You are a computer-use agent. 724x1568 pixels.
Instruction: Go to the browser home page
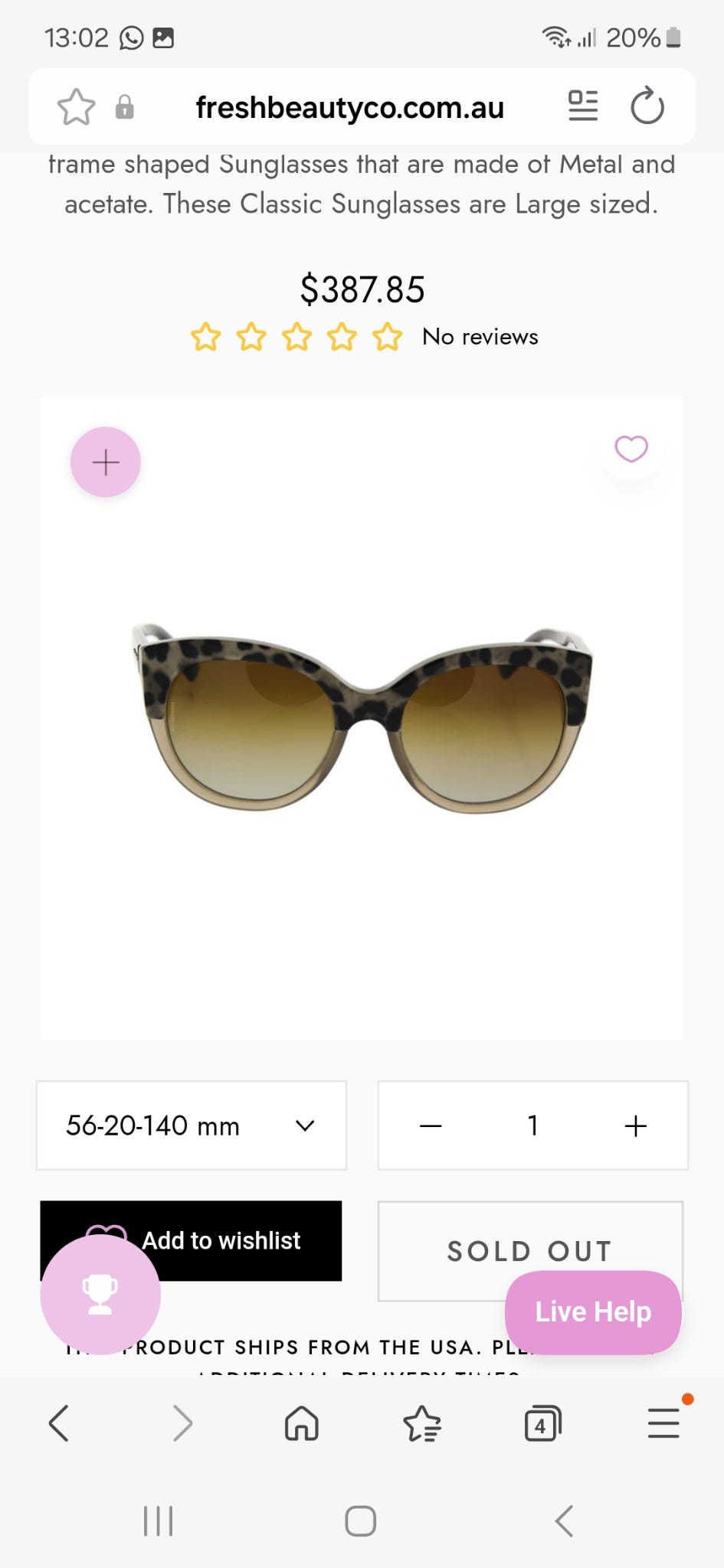[x=301, y=1424]
